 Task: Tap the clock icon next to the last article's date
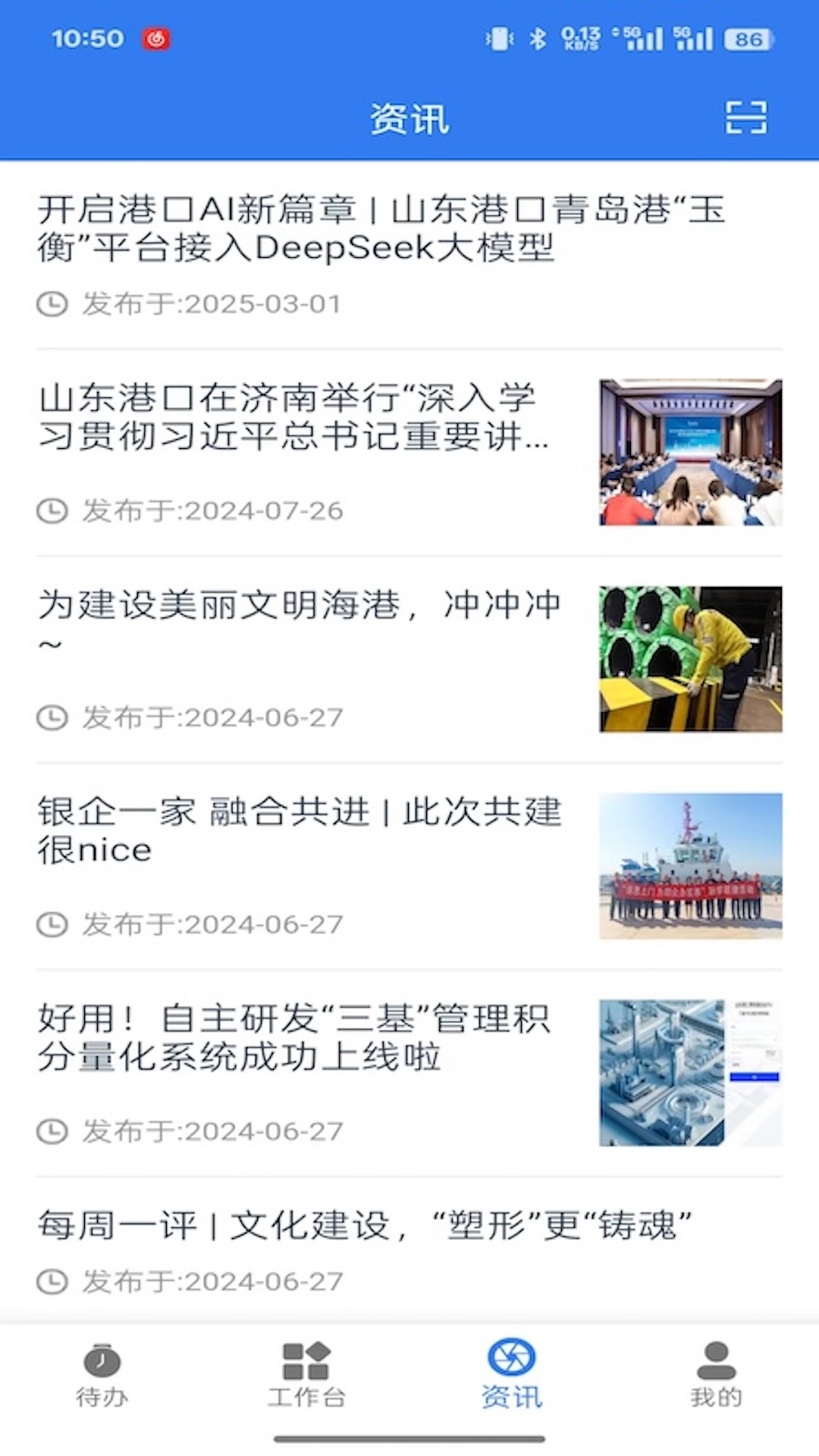click(x=51, y=1282)
